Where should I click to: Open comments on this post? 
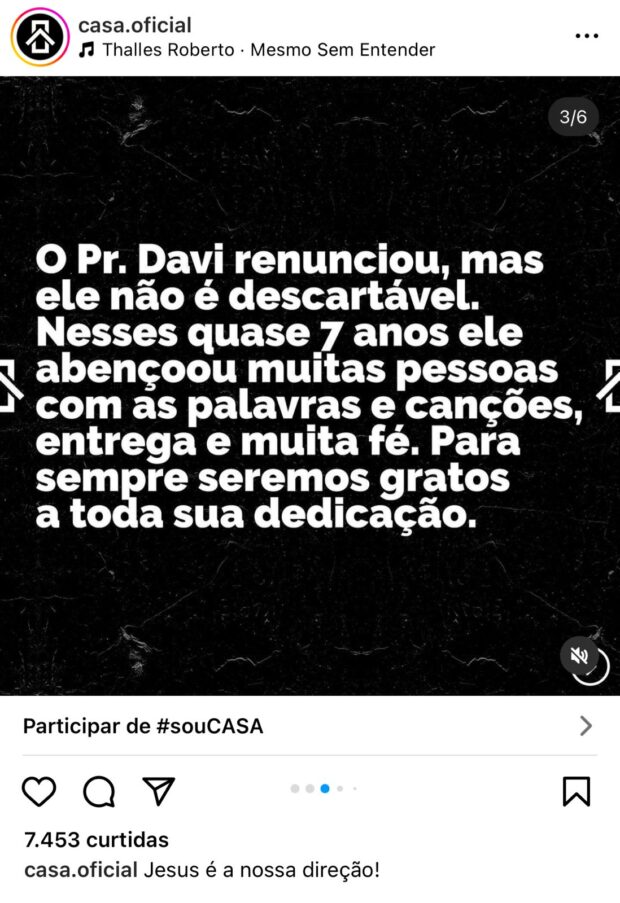tap(99, 791)
